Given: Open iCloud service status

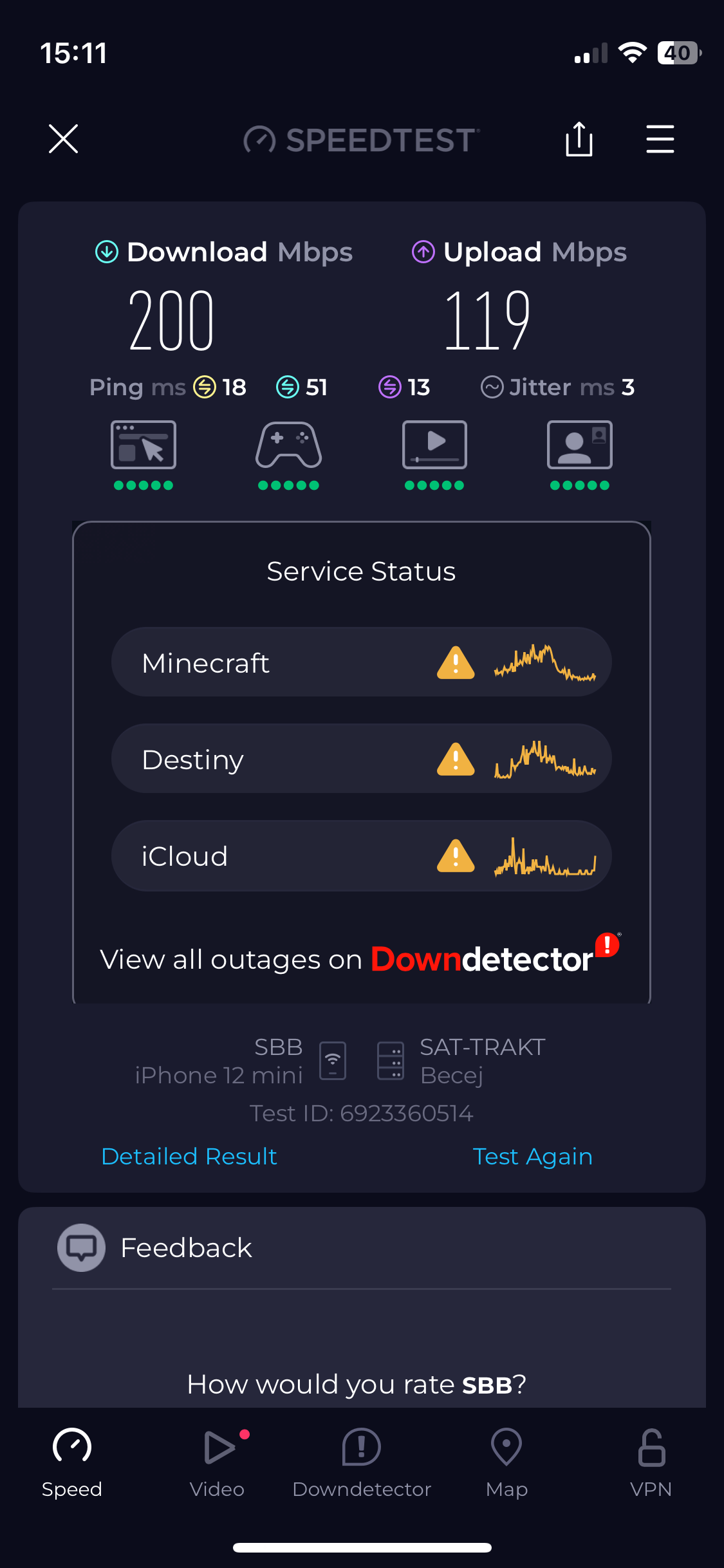Looking at the screenshot, I should pyautogui.click(x=361, y=855).
